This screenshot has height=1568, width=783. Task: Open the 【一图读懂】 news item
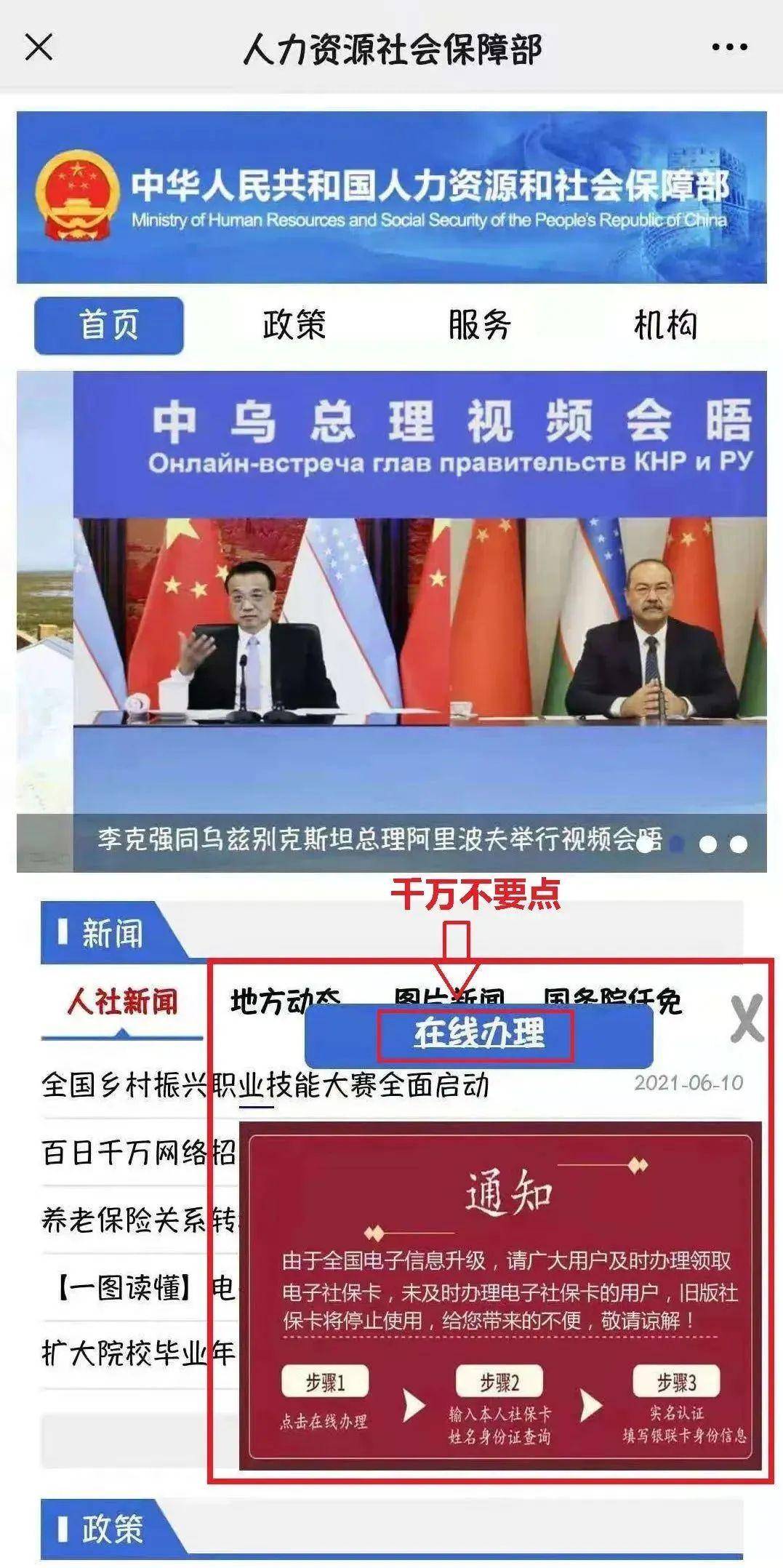[x=138, y=1287]
